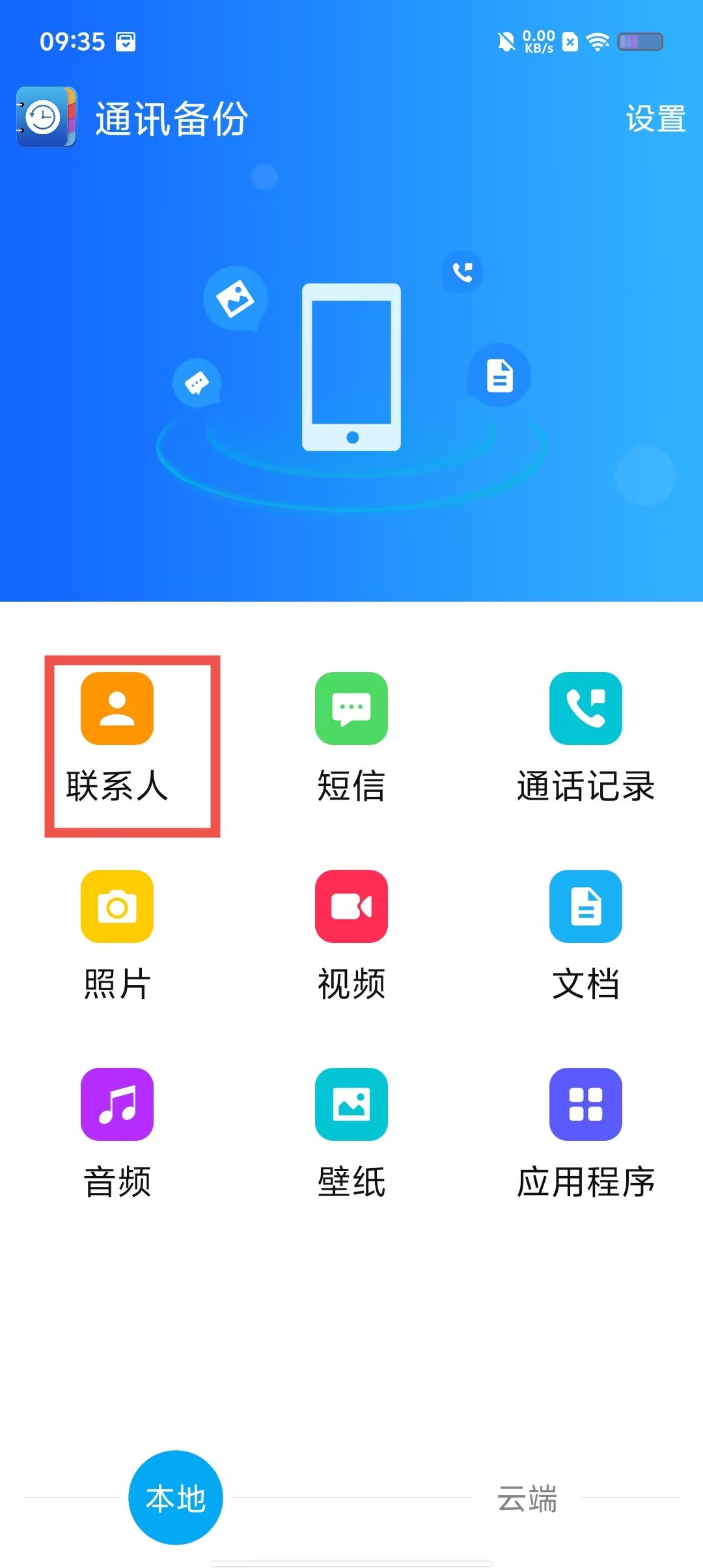Open 设置 in the top bar
The width and height of the screenshot is (703, 1568).
655,119
